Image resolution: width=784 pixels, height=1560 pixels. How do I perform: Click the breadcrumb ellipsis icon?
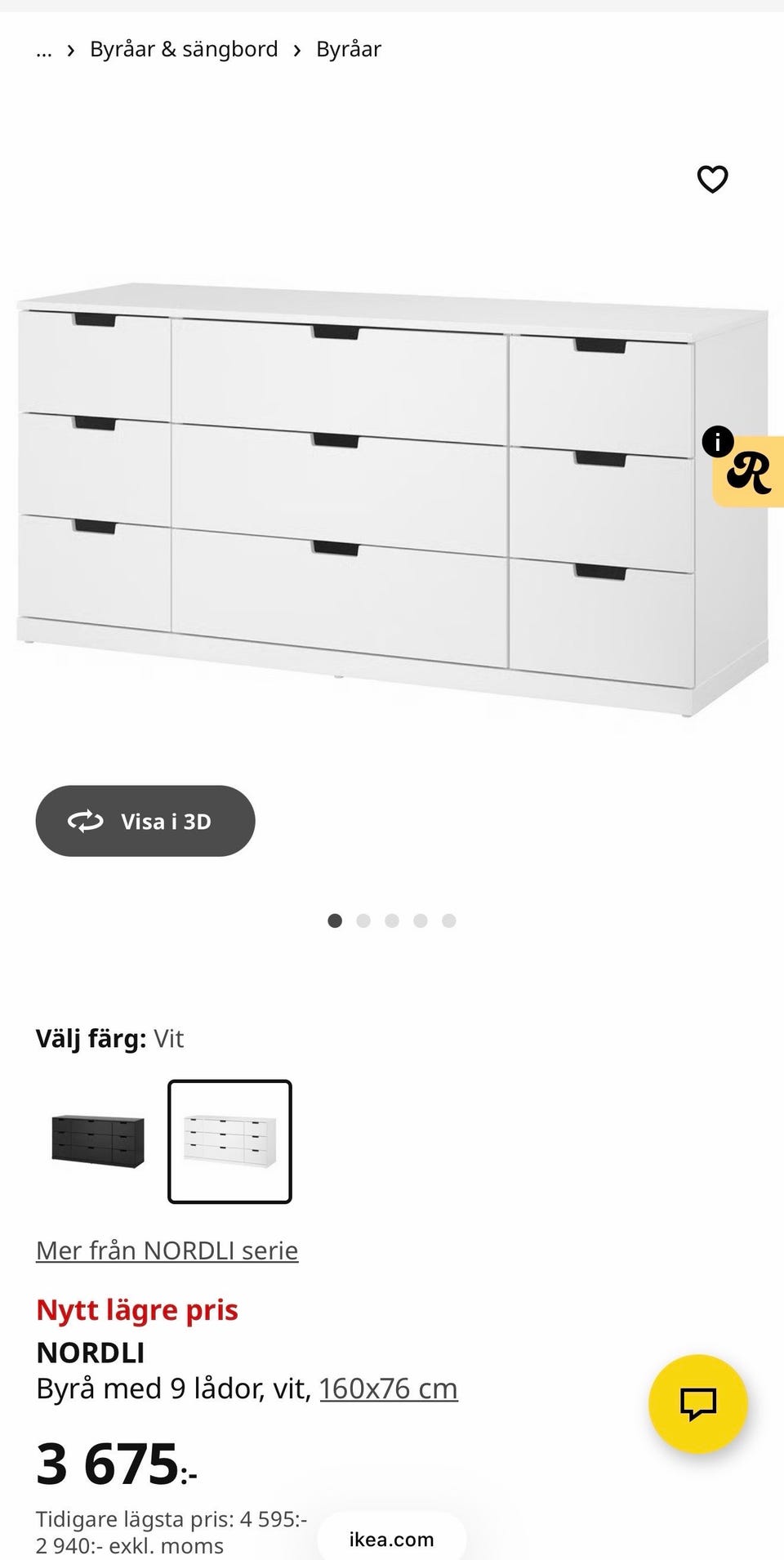(43, 51)
